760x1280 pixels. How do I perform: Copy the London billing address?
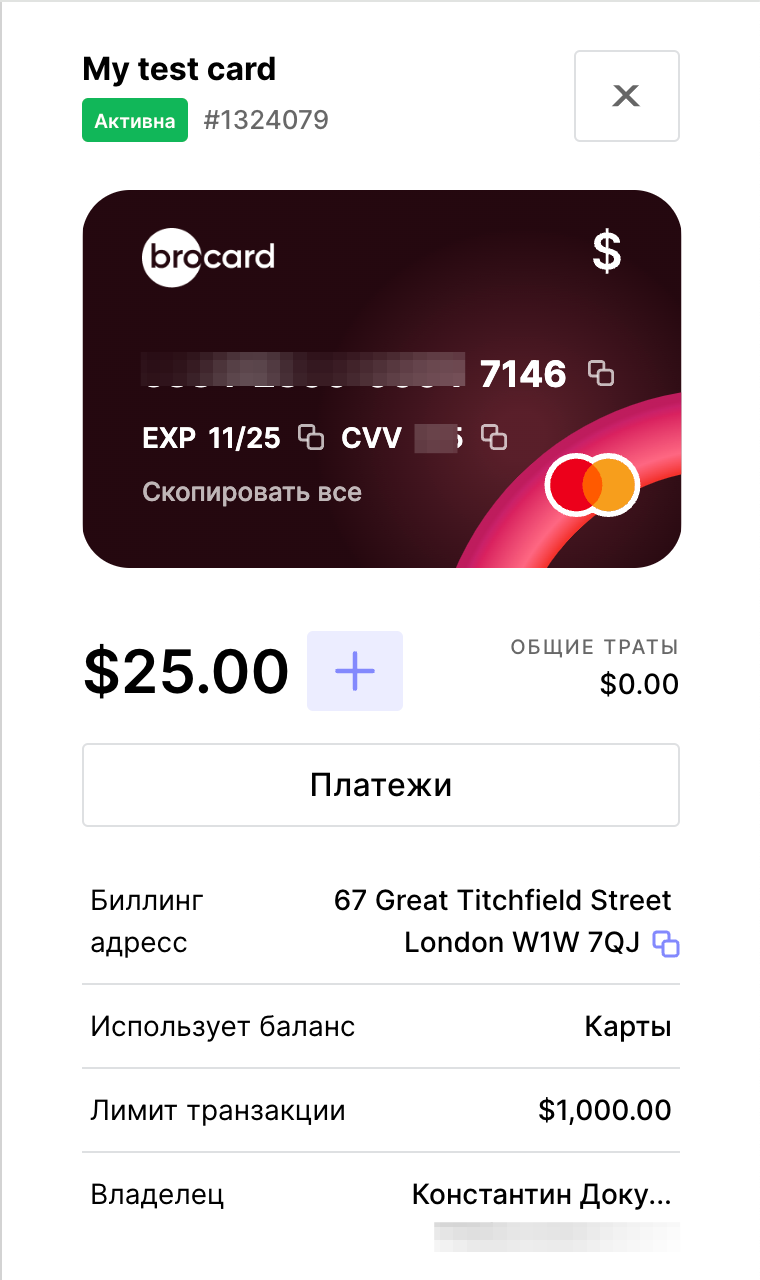[x=666, y=943]
